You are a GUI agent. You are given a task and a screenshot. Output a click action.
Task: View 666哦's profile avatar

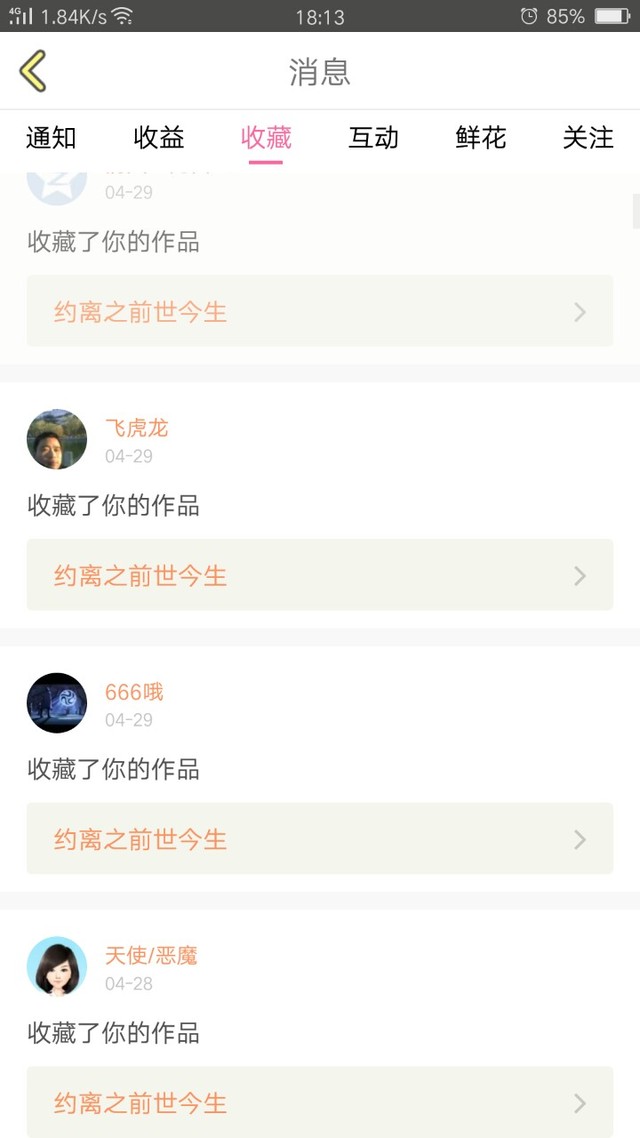[x=57, y=703]
